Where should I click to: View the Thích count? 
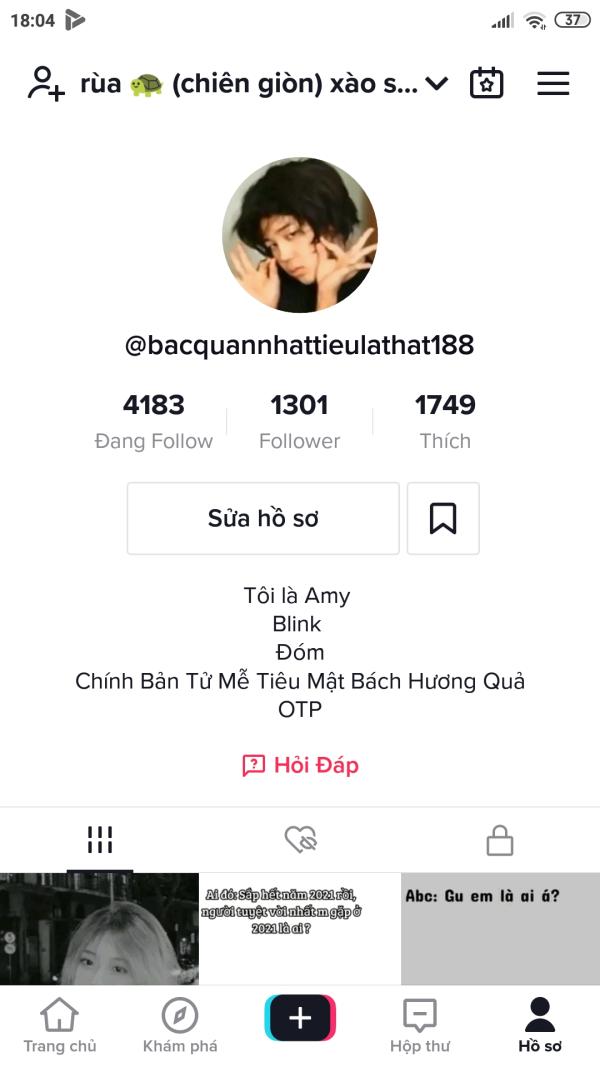(x=445, y=421)
